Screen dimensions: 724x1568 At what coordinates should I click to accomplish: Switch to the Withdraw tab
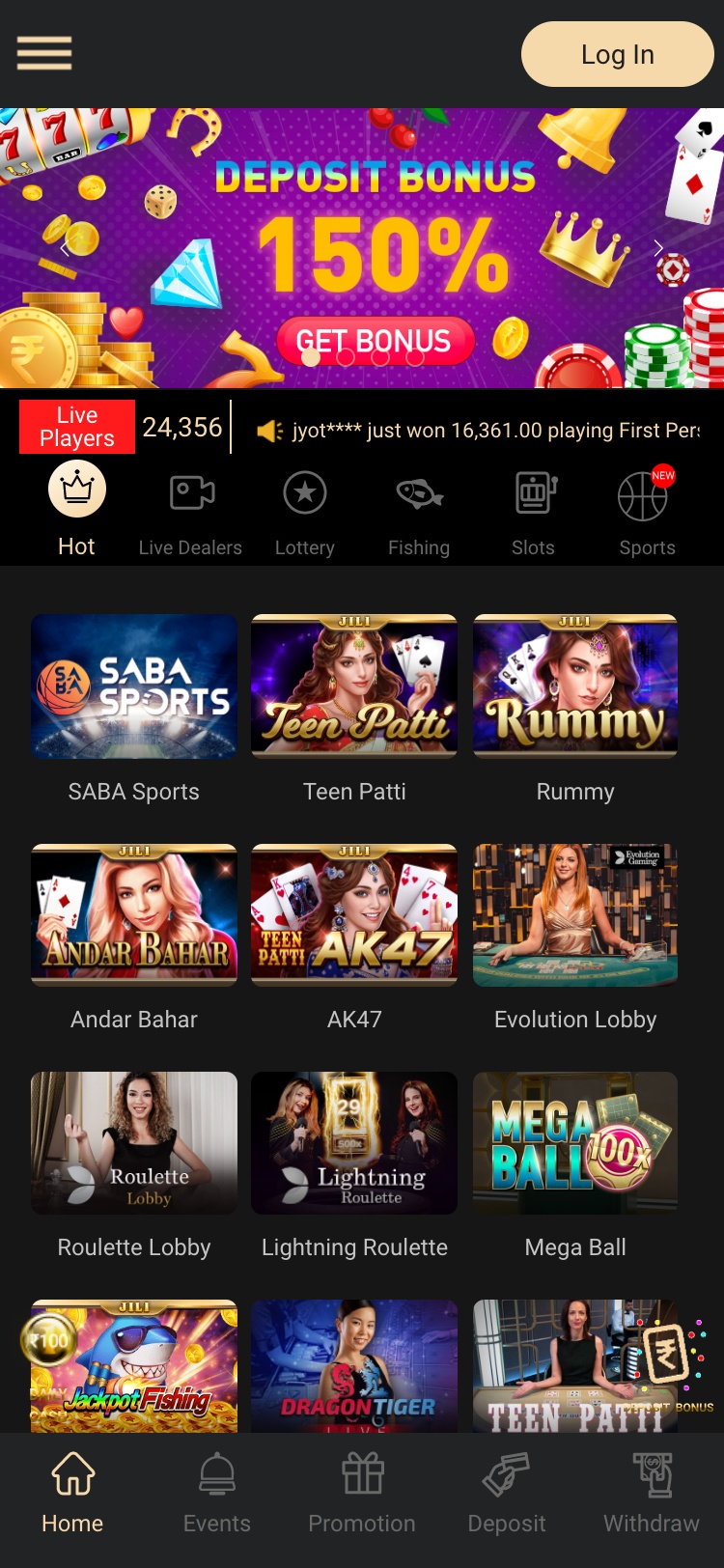coord(652,1494)
